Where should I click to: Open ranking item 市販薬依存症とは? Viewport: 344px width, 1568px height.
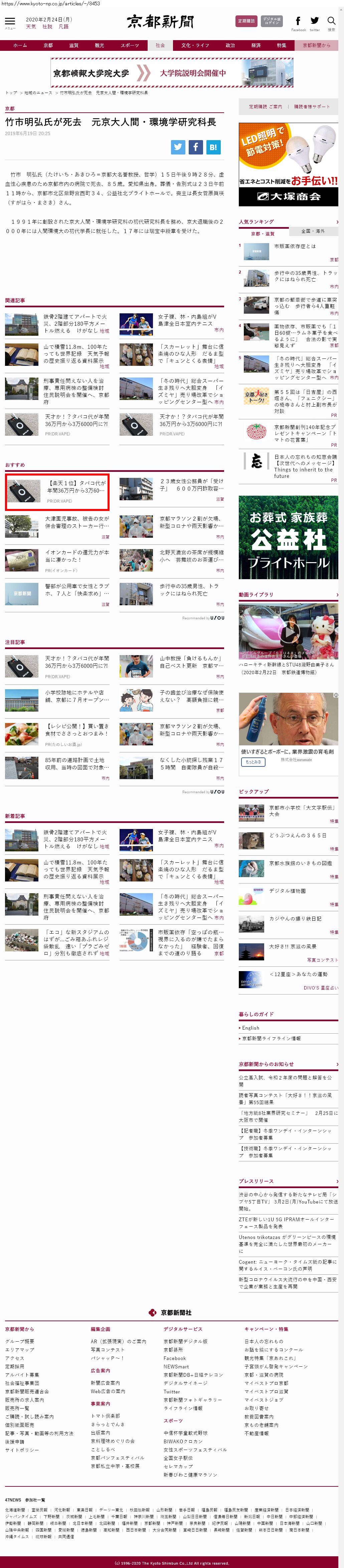[x=295, y=246]
